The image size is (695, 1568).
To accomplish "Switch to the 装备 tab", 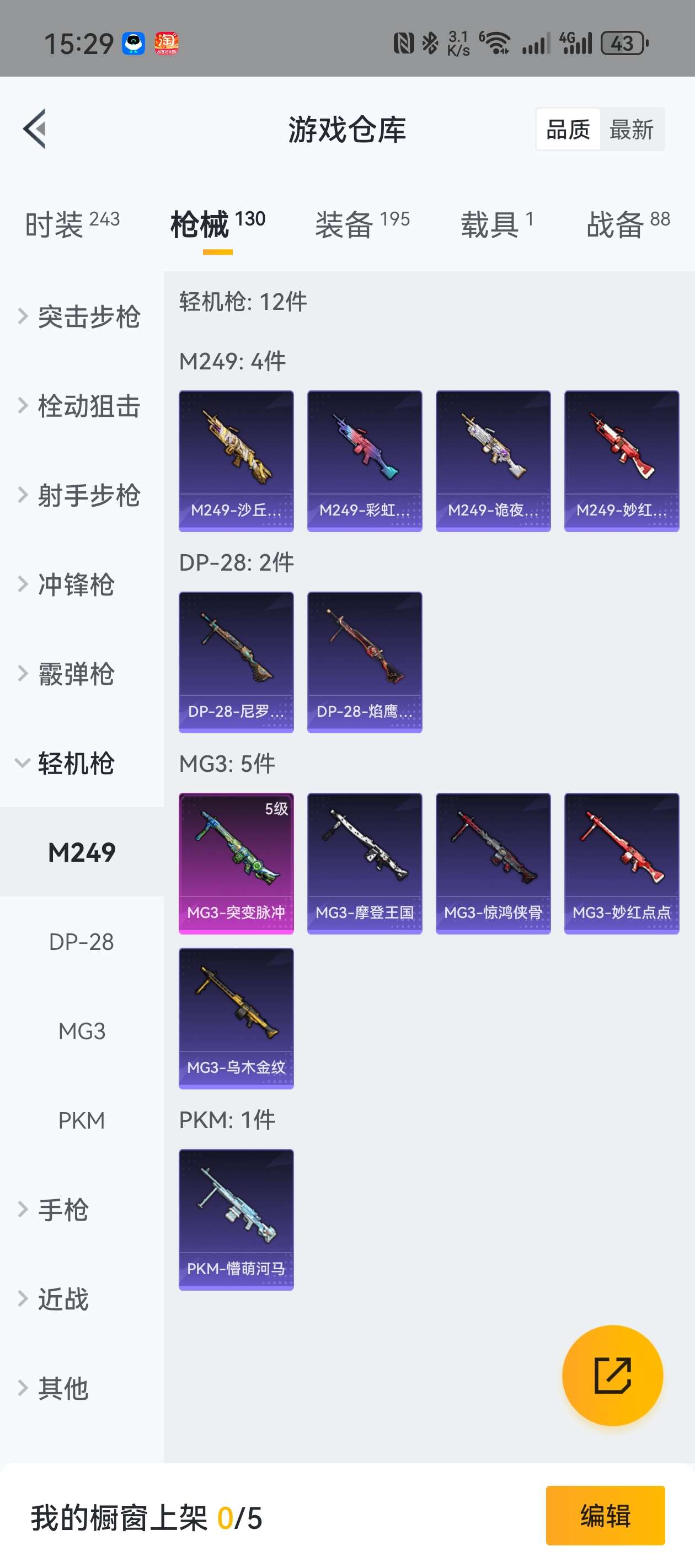I will point(362,224).
